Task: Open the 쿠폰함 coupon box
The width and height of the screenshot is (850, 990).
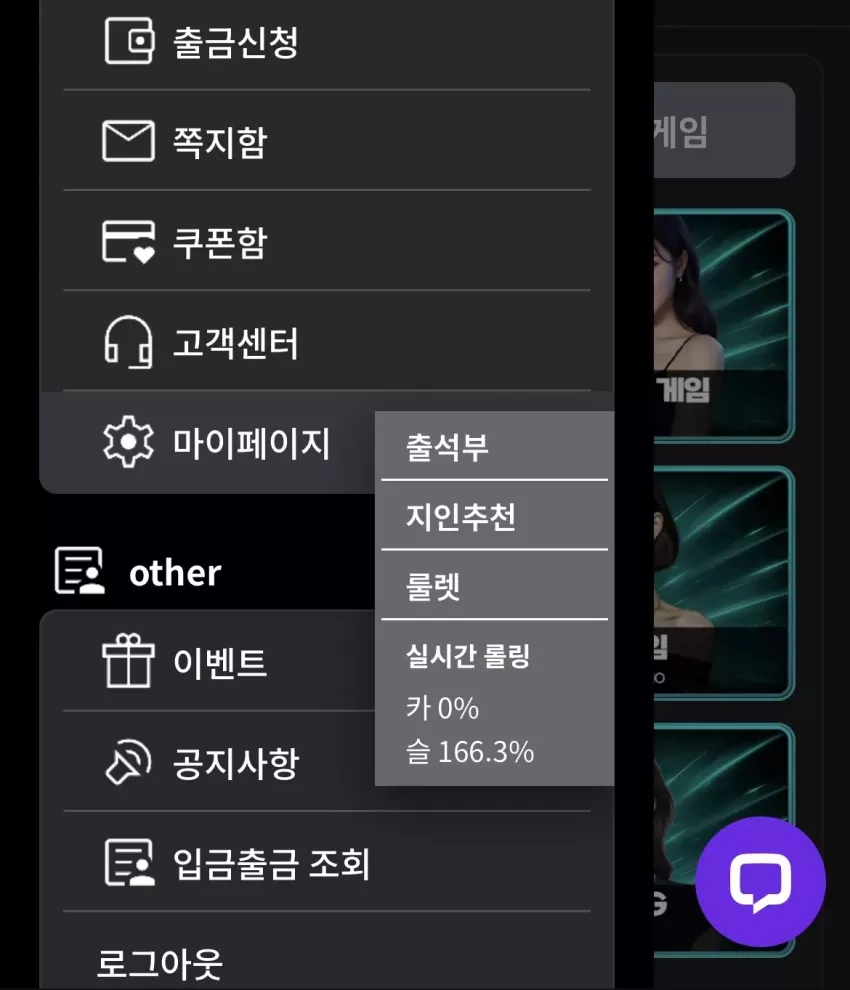Action: pos(326,241)
